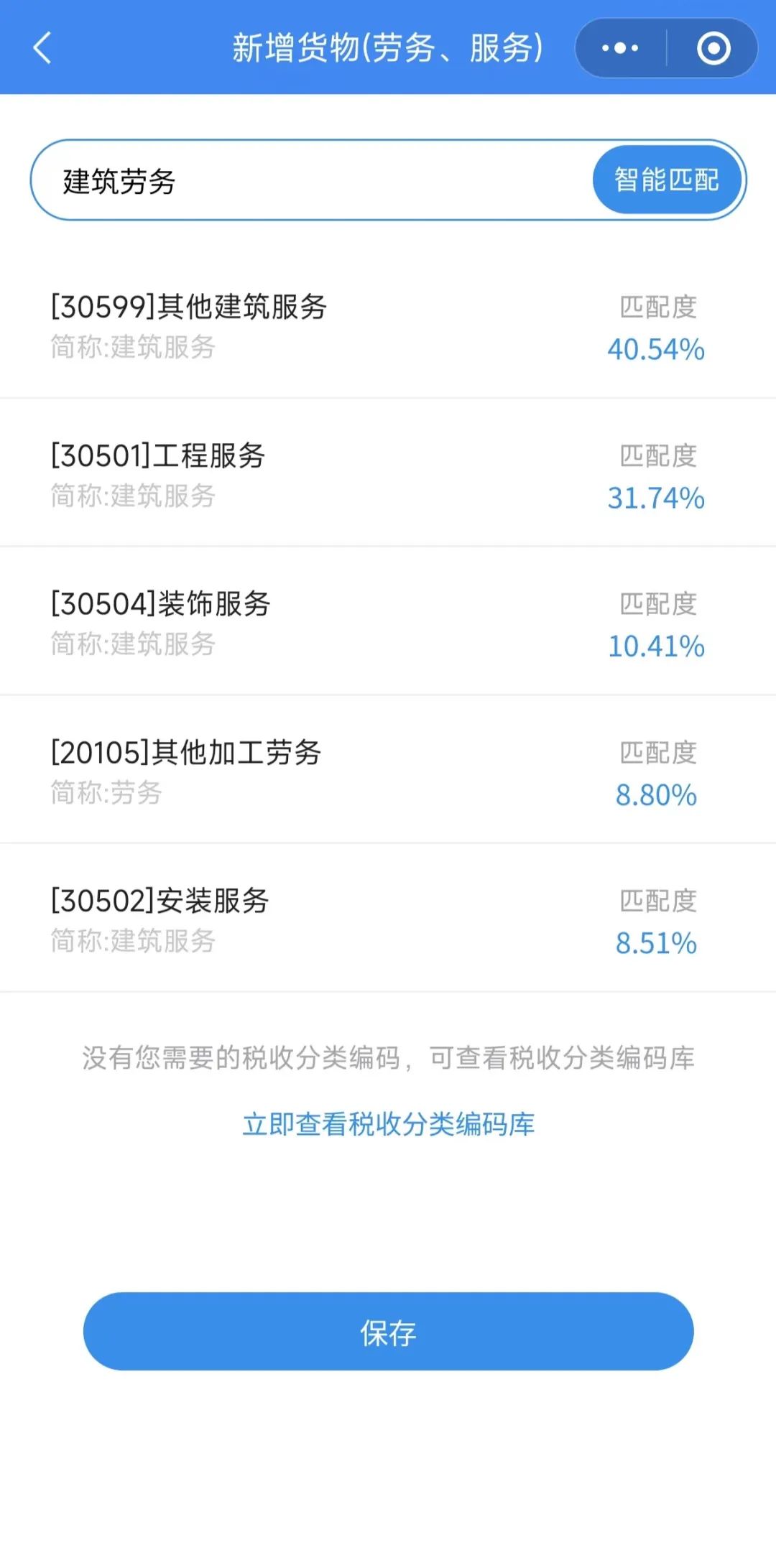Image resolution: width=776 pixels, height=1568 pixels.
Task: Tap the 保存 button
Action: pyautogui.click(x=388, y=1332)
